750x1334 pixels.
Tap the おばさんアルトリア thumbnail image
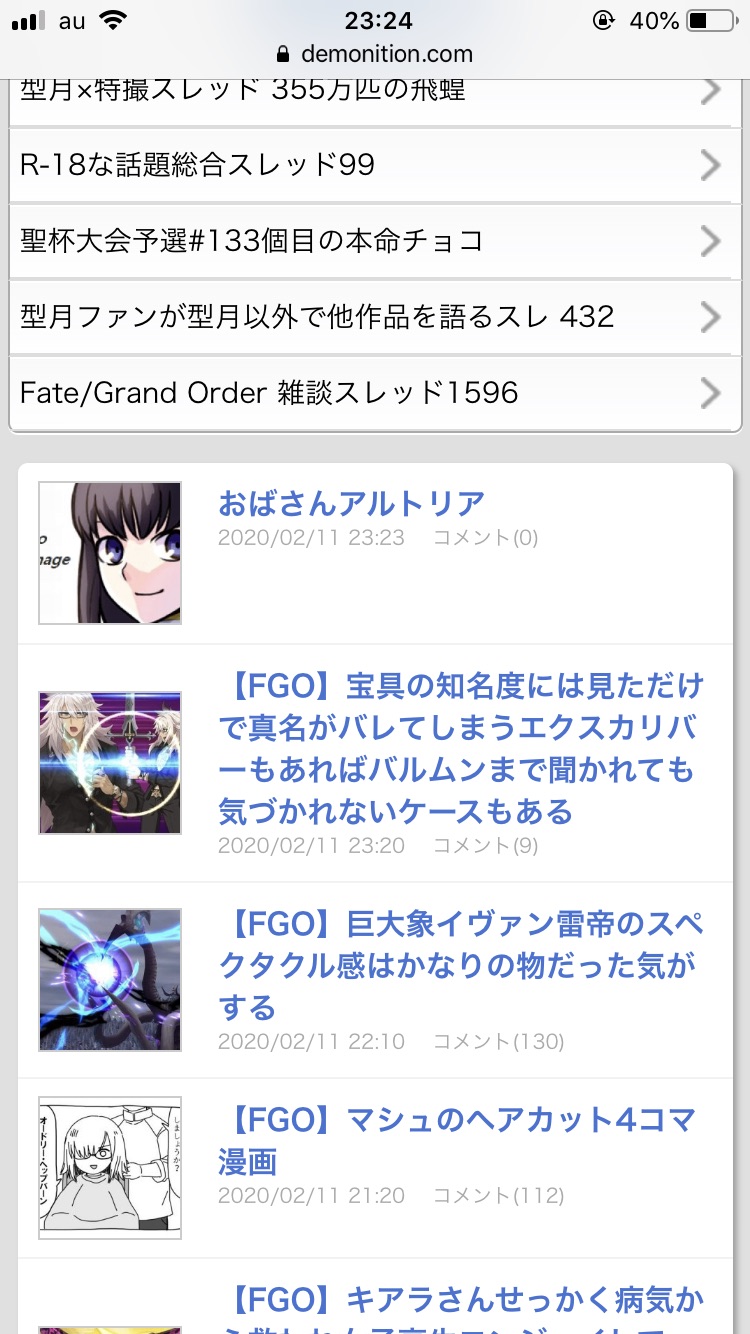pyautogui.click(x=110, y=553)
